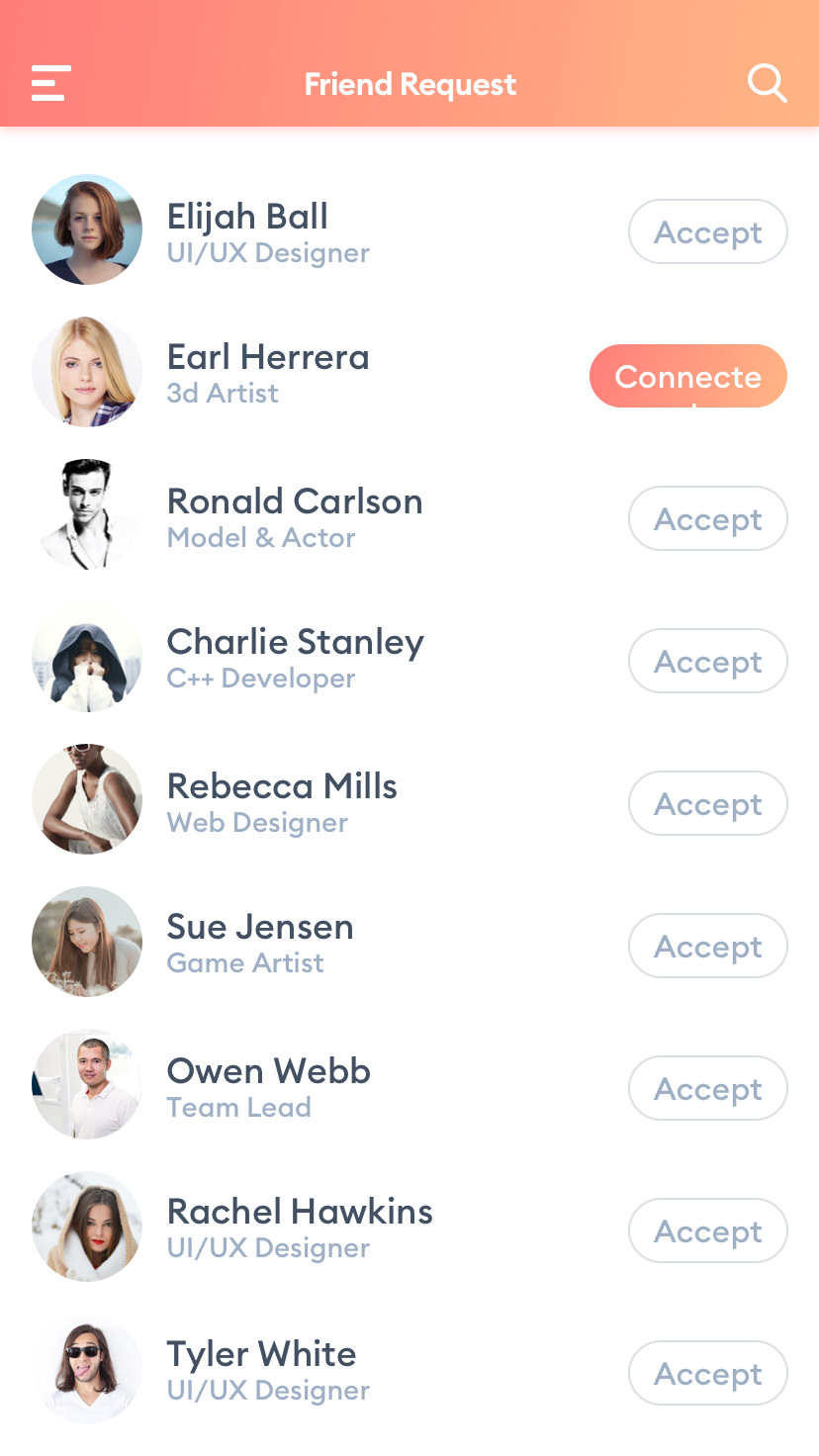Accept Rachel Hawkins as a friend
Screen dimensions: 819x1456
click(x=708, y=1230)
